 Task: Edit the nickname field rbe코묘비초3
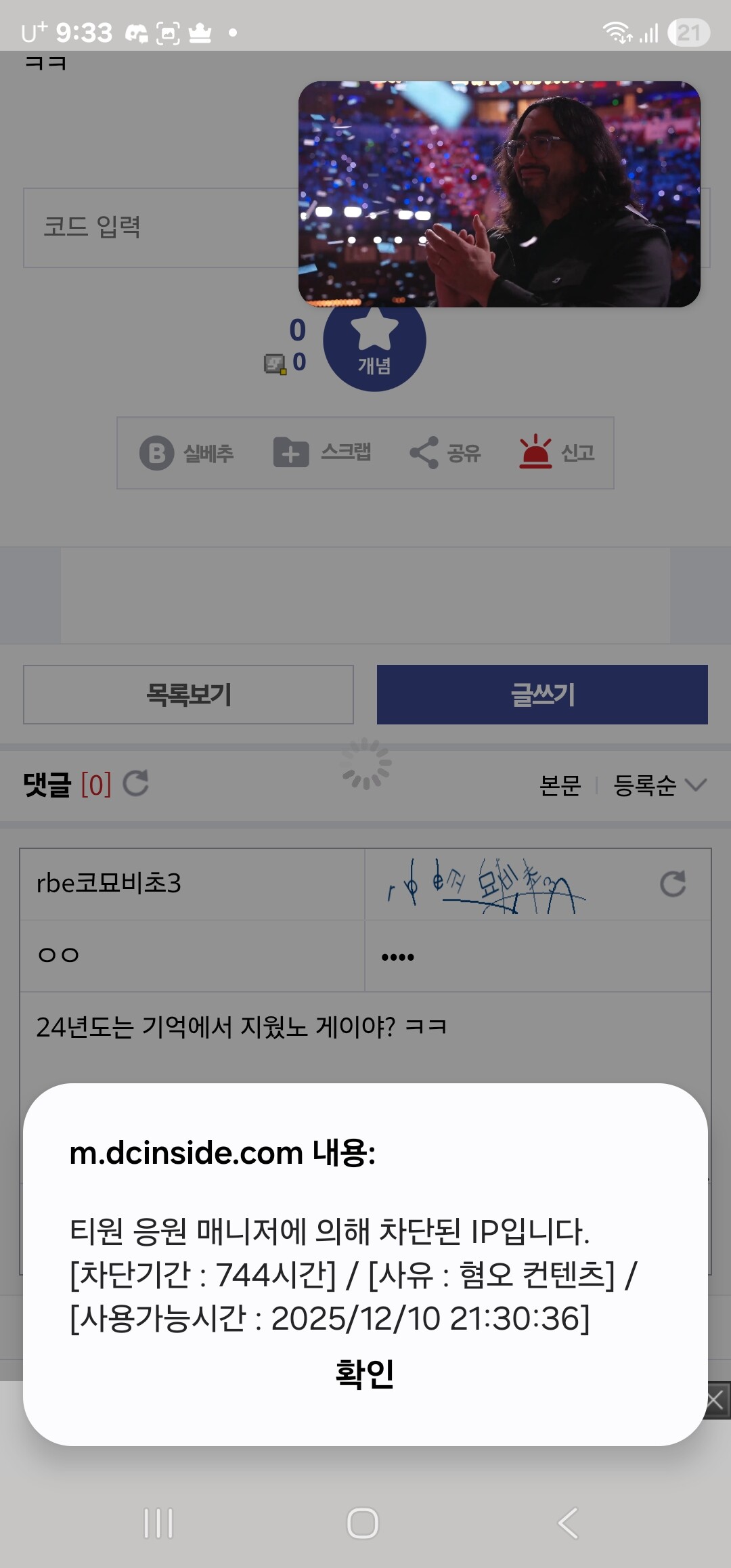coord(192,884)
